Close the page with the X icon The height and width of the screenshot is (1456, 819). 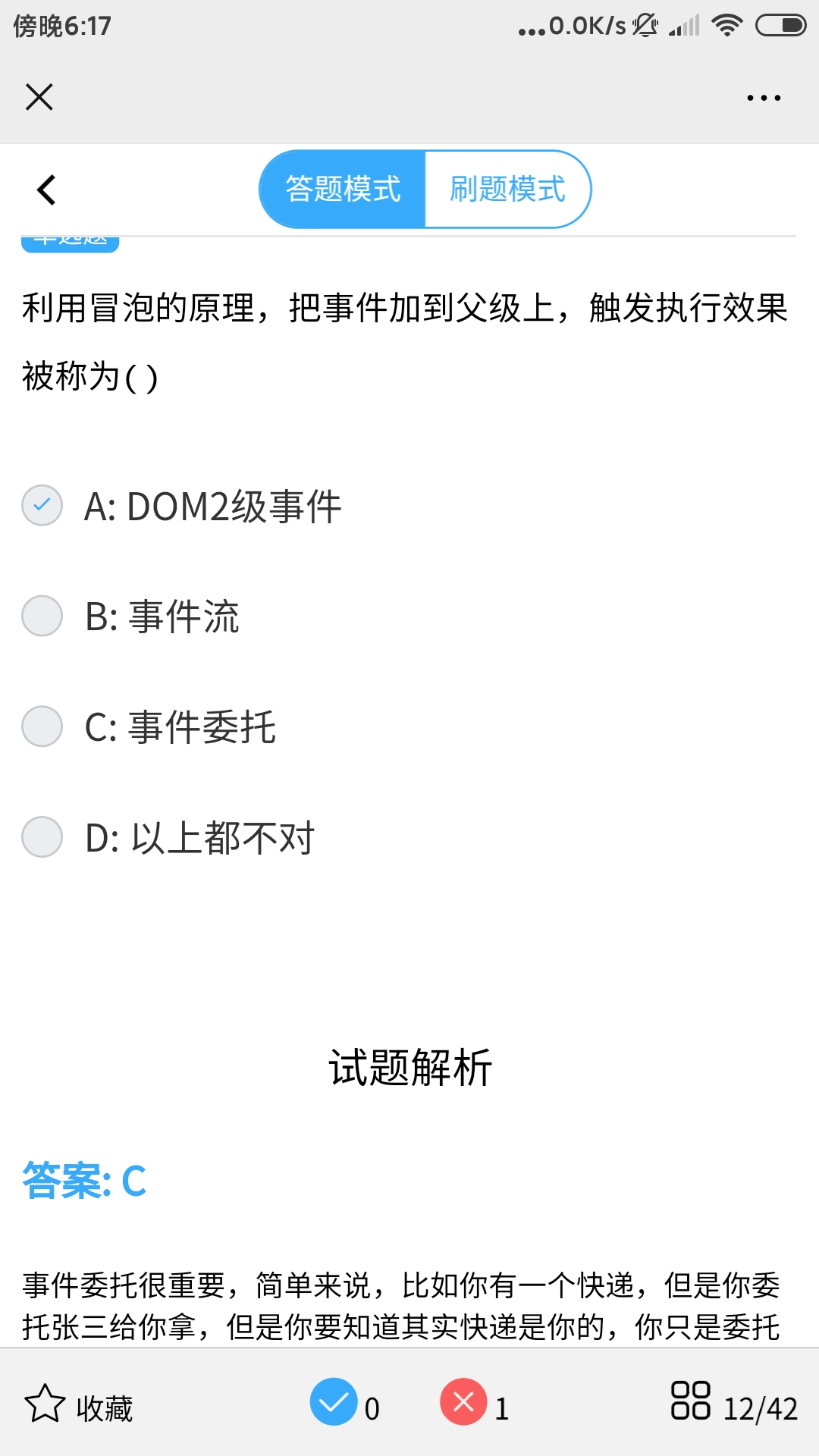[x=39, y=97]
